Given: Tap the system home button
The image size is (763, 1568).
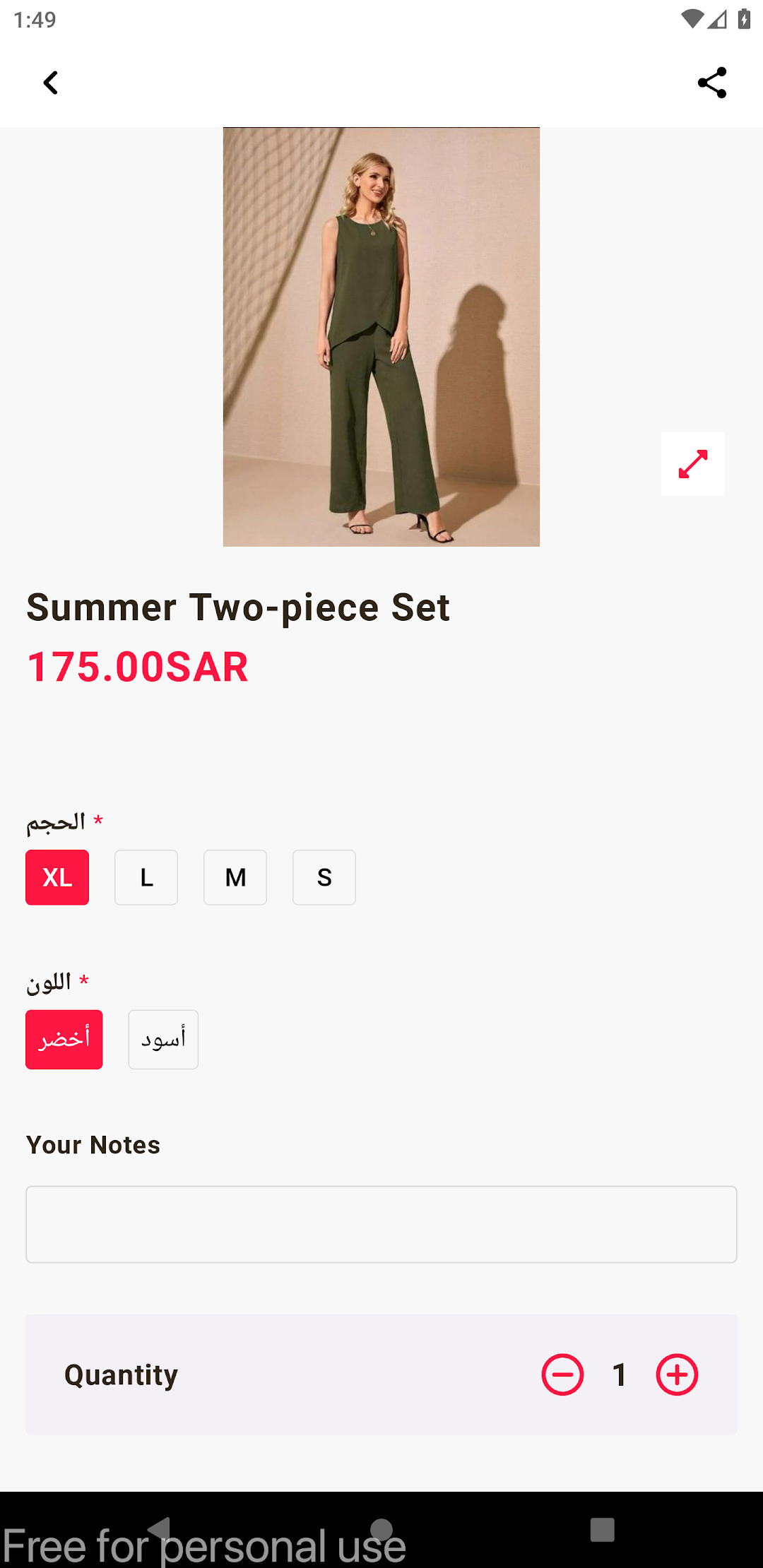Looking at the screenshot, I should pos(381,1530).
